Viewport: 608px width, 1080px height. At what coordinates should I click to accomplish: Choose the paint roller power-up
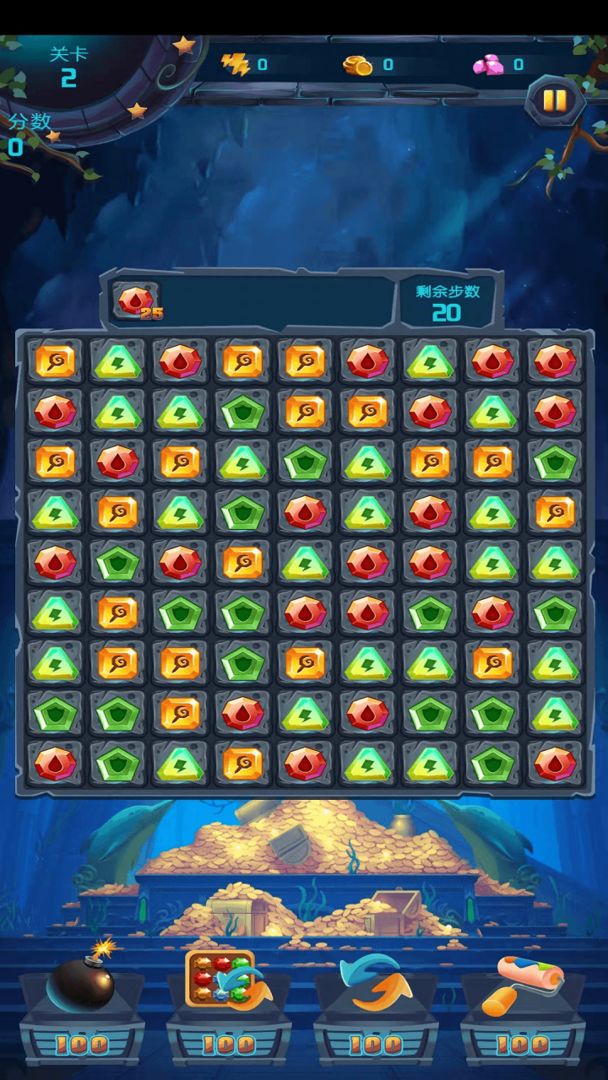pos(522,982)
